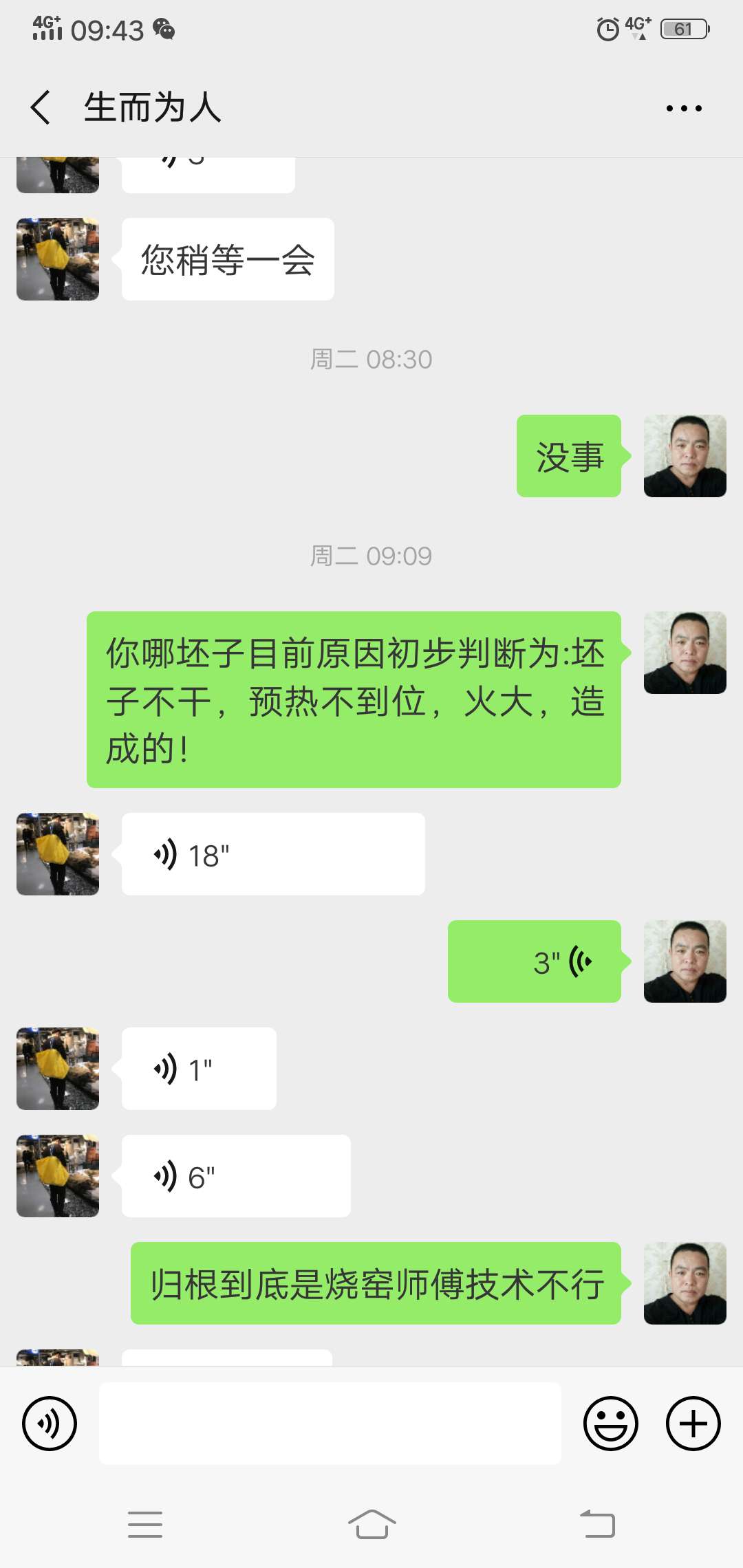Play the sent 3-second voice message
Screen dimensions: 743x1568
click(534, 962)
